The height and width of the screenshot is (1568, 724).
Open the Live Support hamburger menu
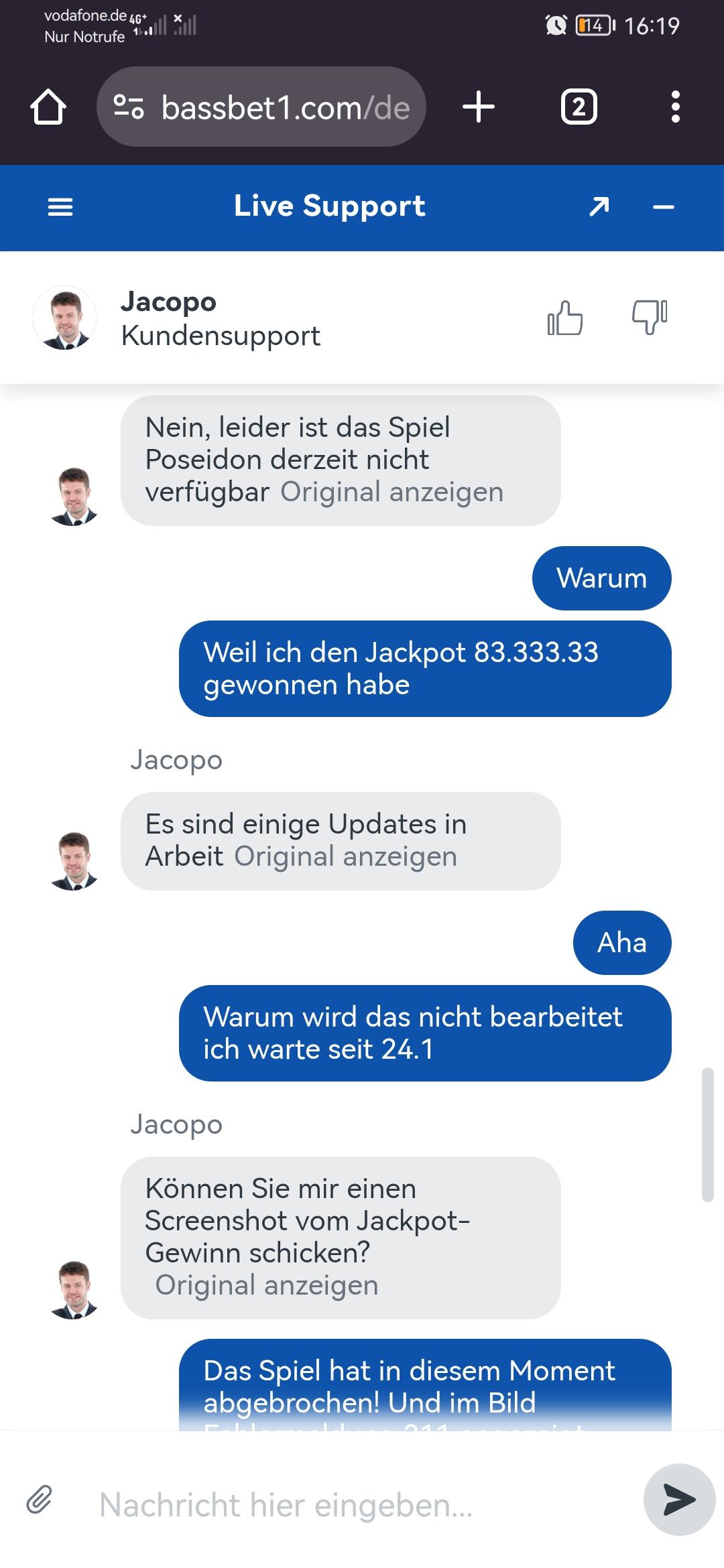60,207
